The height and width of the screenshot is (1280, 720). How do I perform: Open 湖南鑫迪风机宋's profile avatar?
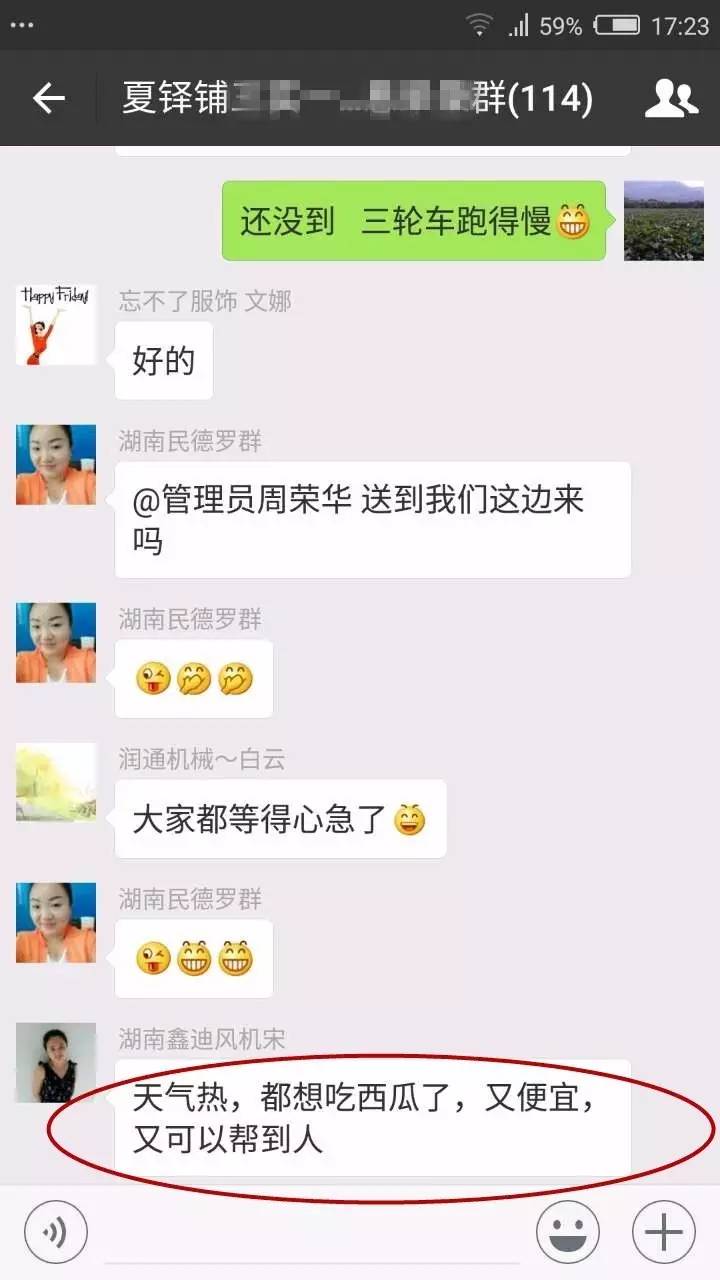point(56,1062)
